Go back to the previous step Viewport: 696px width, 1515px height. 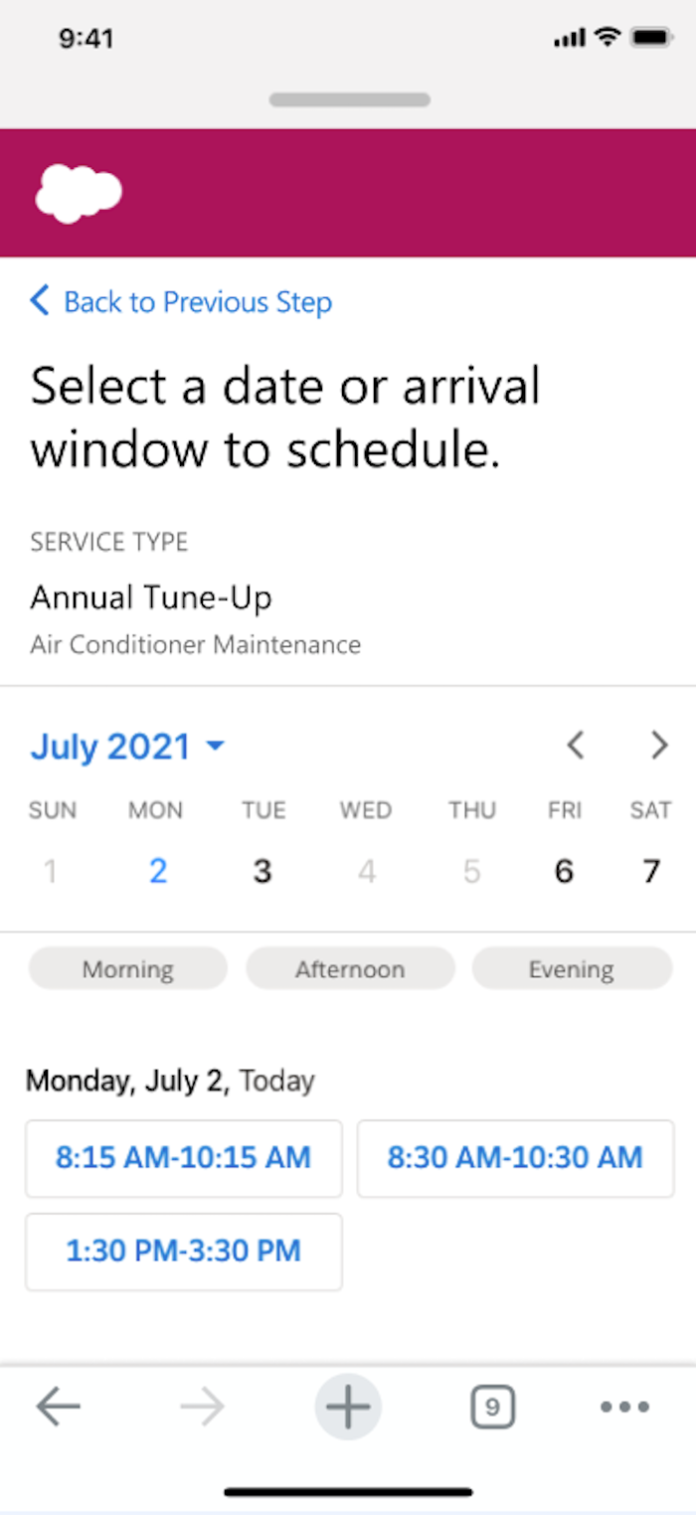181,302
